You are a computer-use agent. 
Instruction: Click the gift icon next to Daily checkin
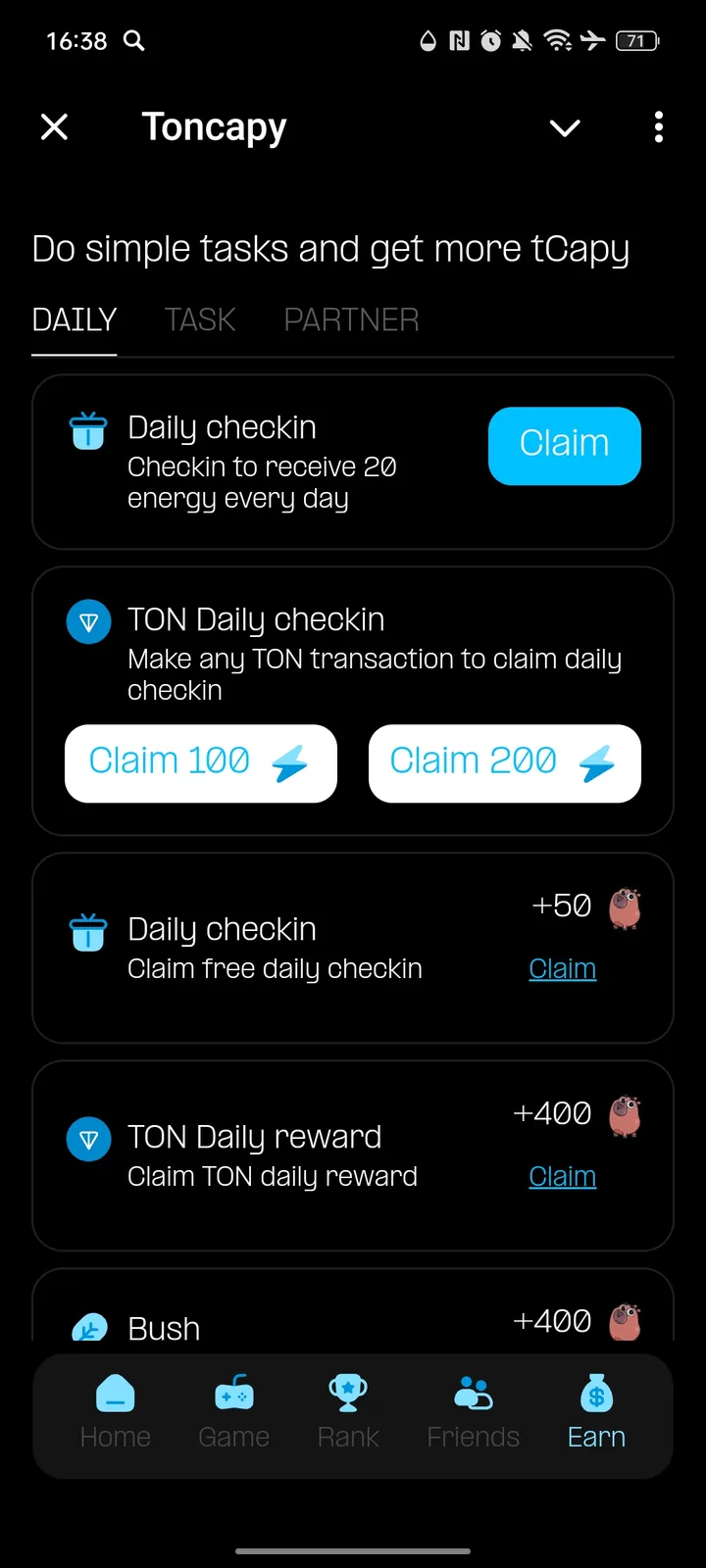tap(88, 429)
